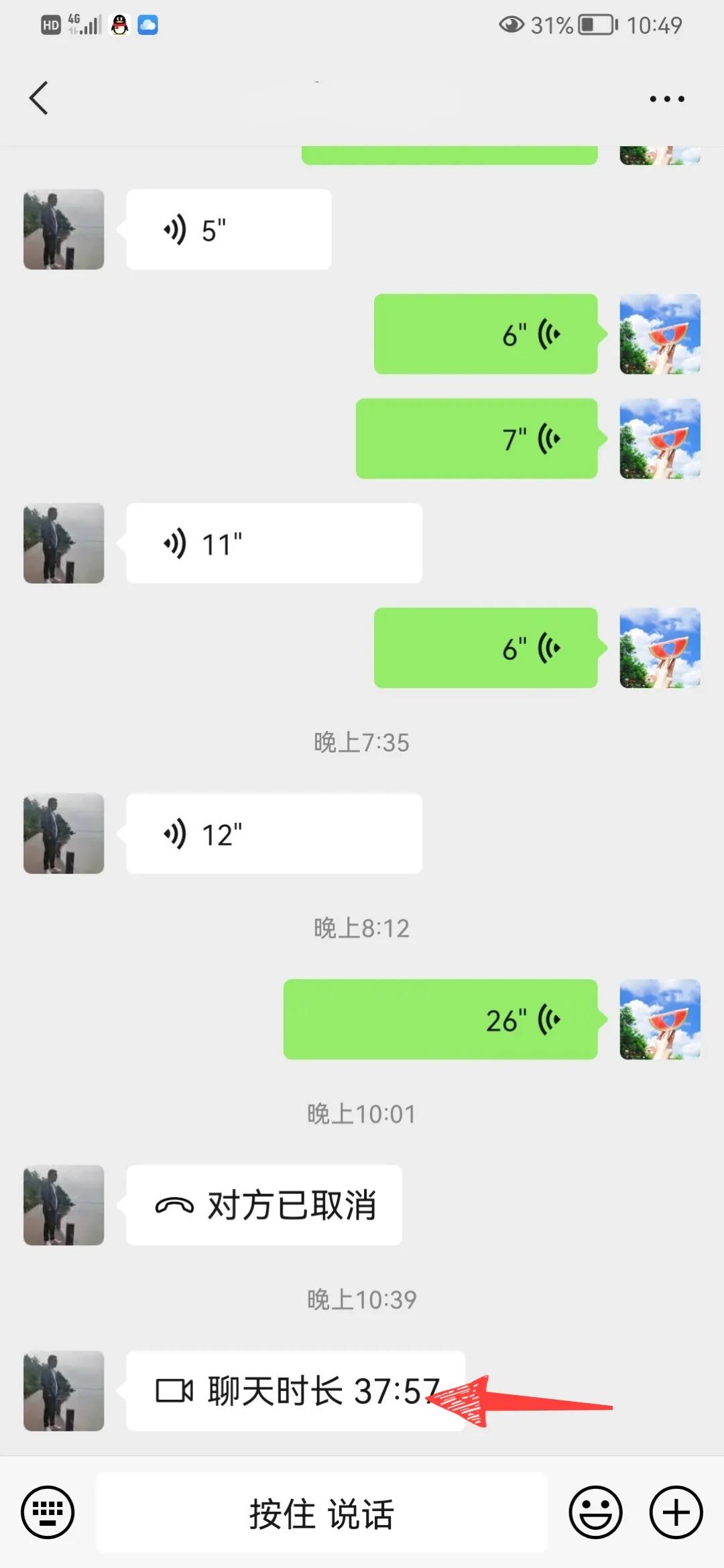The image size is (724, 1568).
Task: Switch to keyboard input via the keyboard icon
Action: 47,1512
